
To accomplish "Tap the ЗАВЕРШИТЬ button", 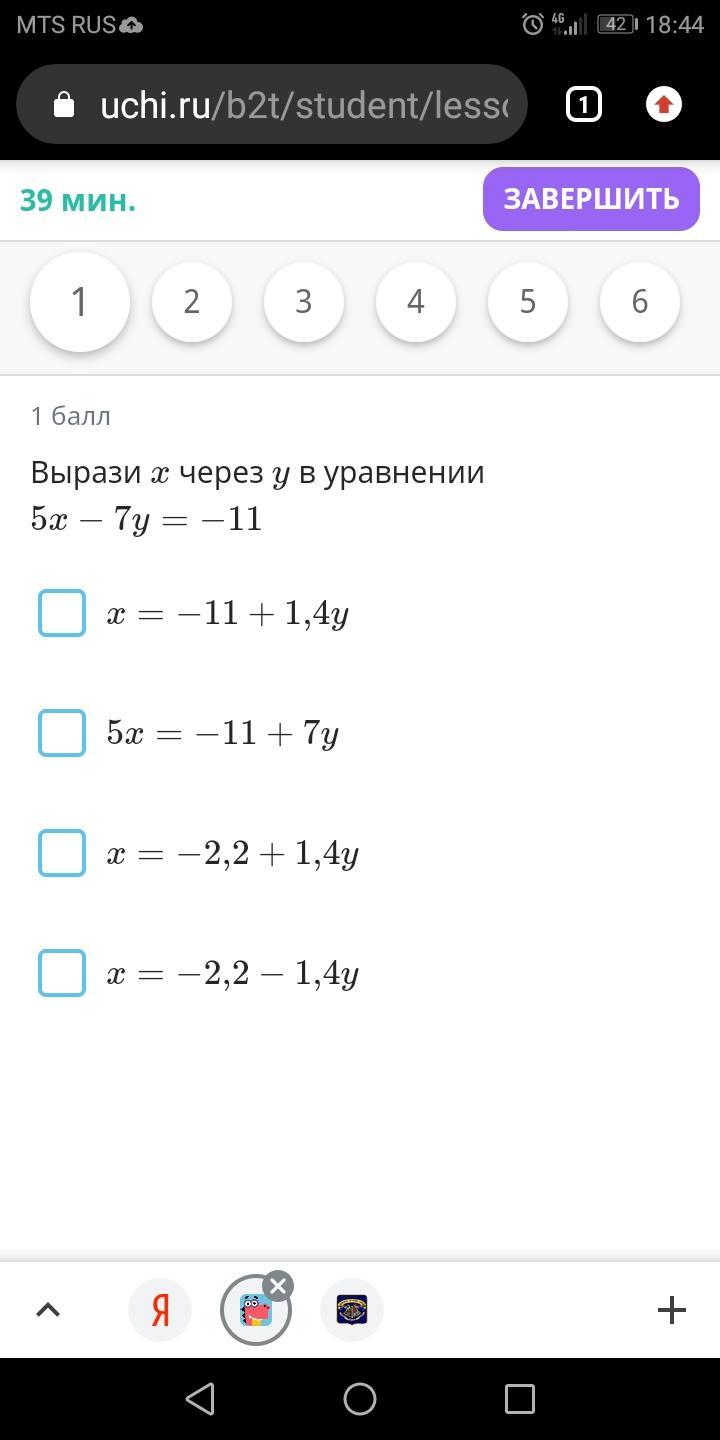I will (x=591, y=199).
